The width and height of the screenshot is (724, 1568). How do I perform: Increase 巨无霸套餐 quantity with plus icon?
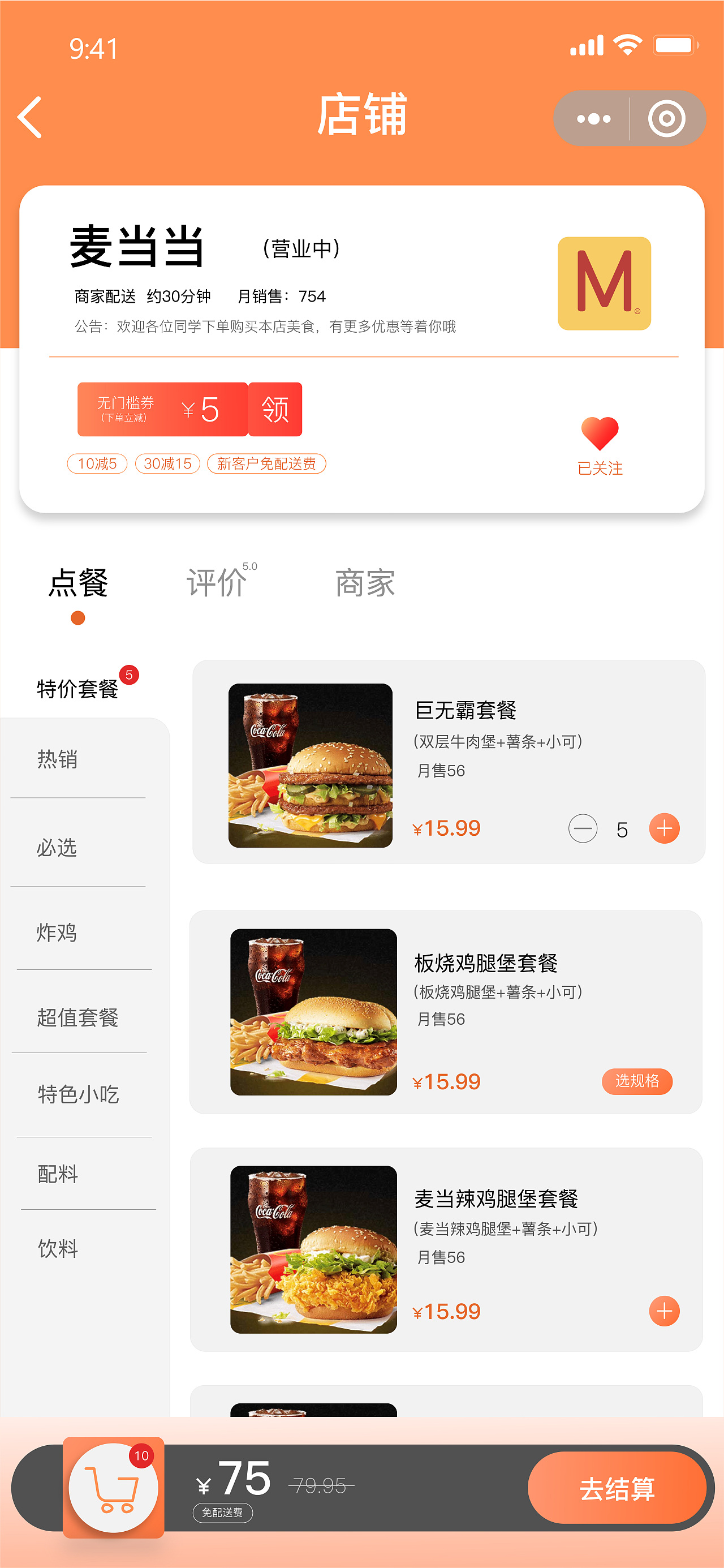pos(664,828)
